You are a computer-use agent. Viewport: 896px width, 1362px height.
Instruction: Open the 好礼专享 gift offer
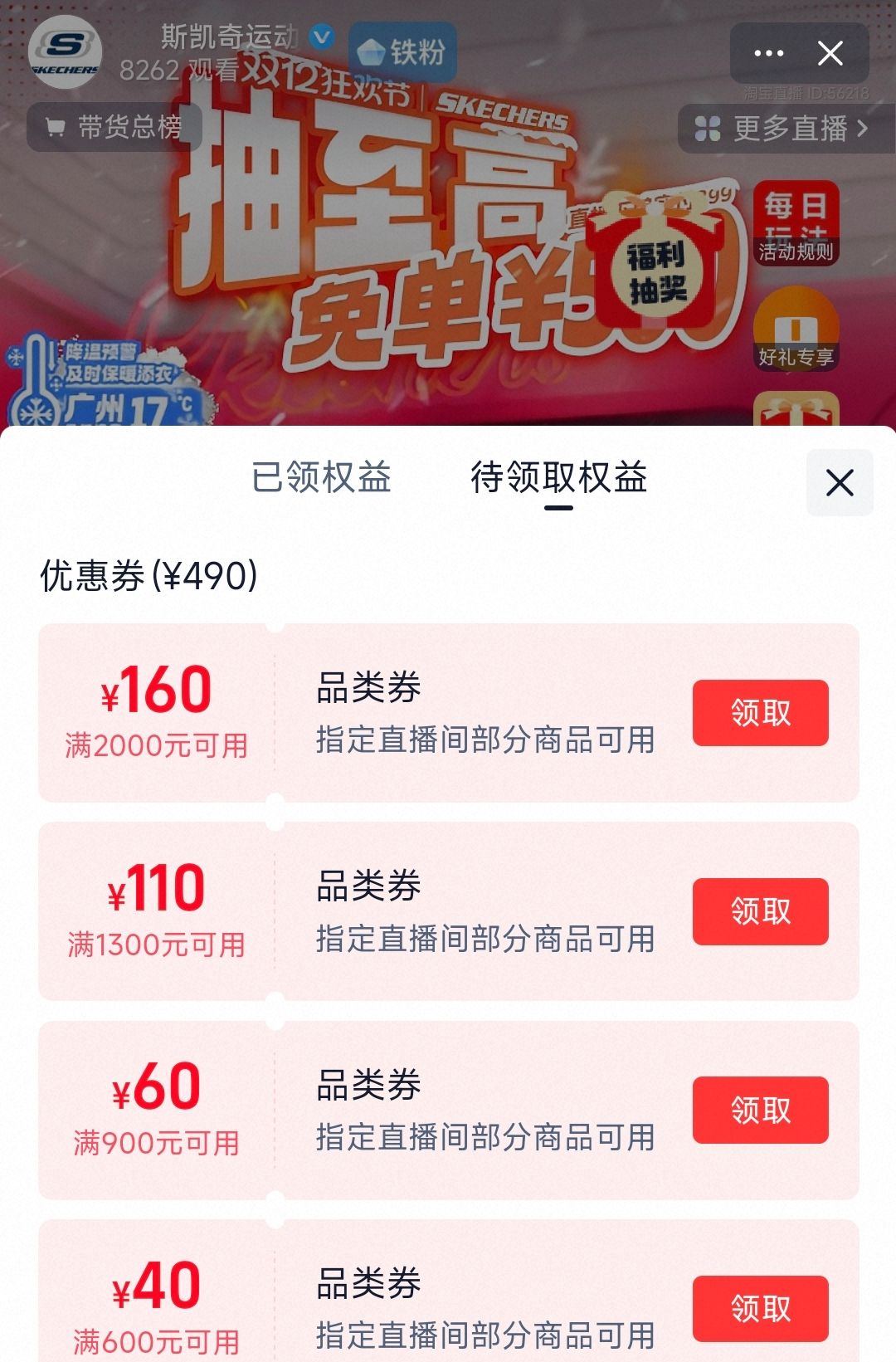click(796, 330)
